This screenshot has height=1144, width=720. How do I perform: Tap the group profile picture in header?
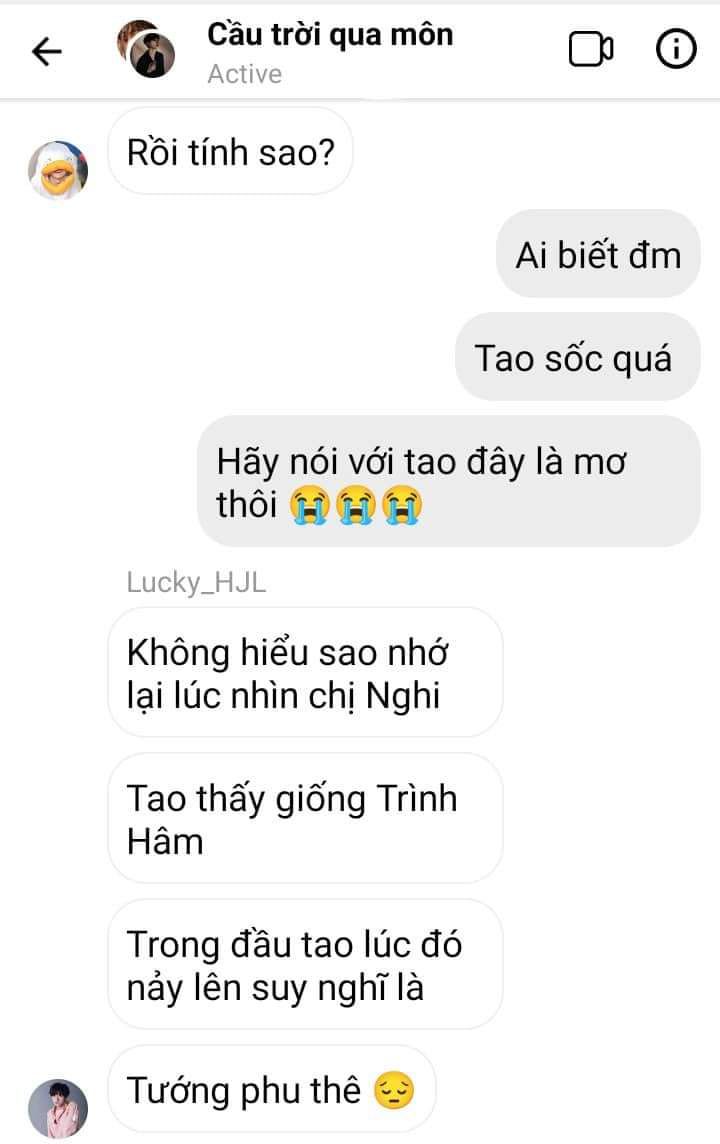coord(146,50)
